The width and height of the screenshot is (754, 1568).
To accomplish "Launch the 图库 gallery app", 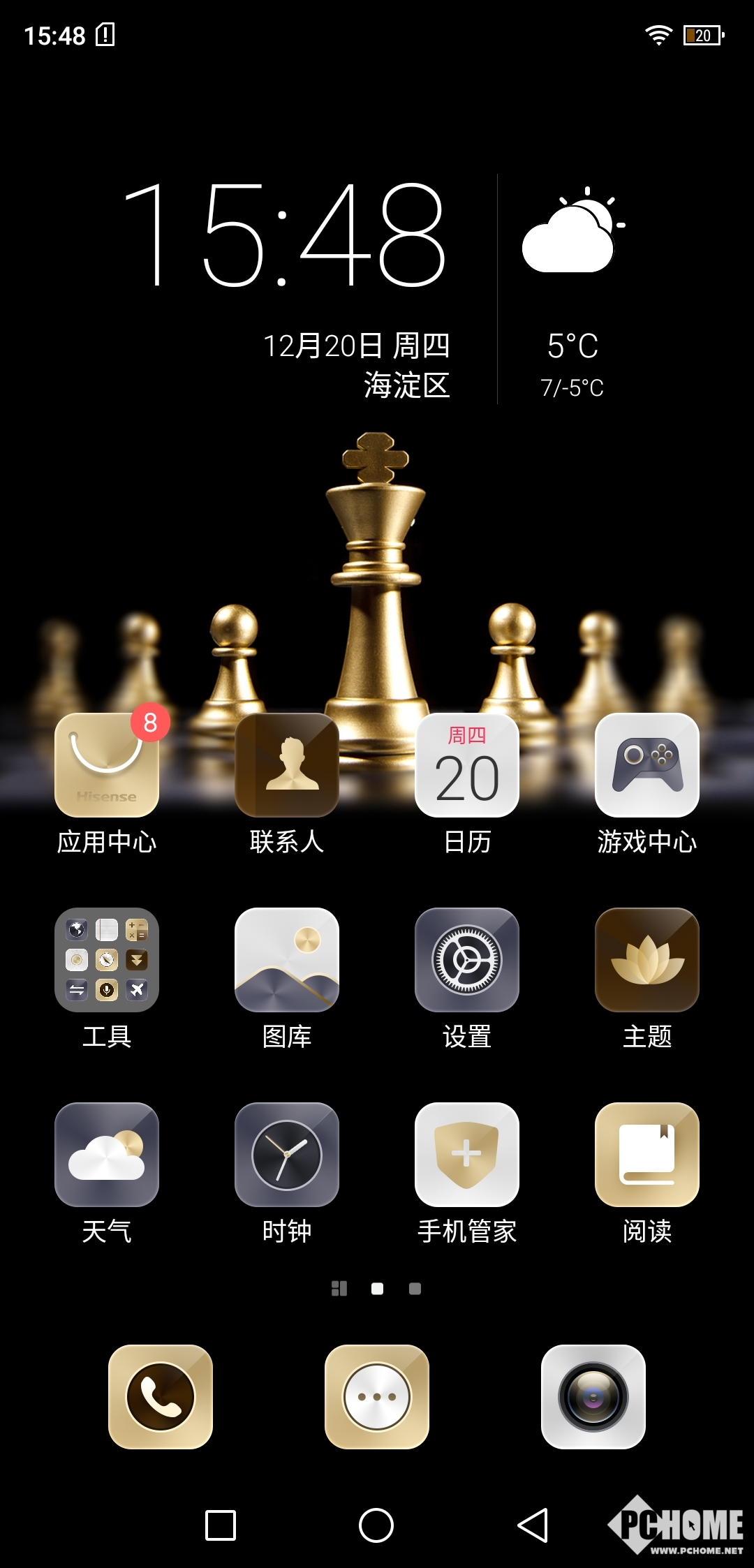I will point(287,960).
